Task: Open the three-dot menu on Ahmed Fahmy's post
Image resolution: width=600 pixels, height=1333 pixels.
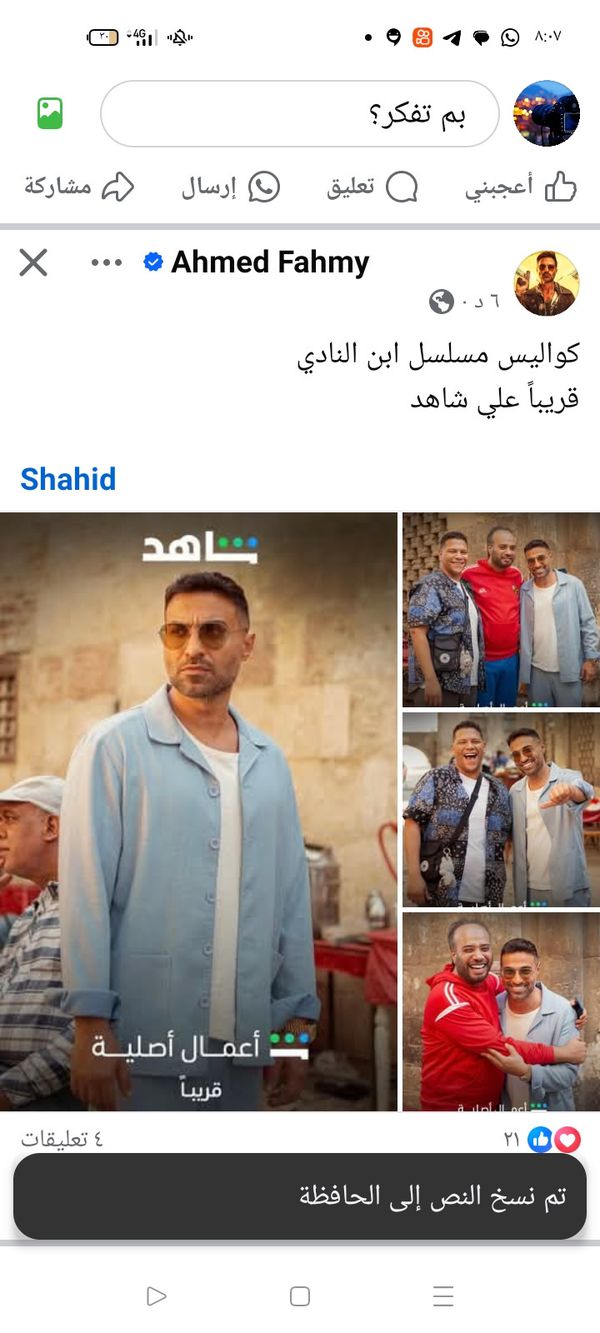Action: coord(106,263)
